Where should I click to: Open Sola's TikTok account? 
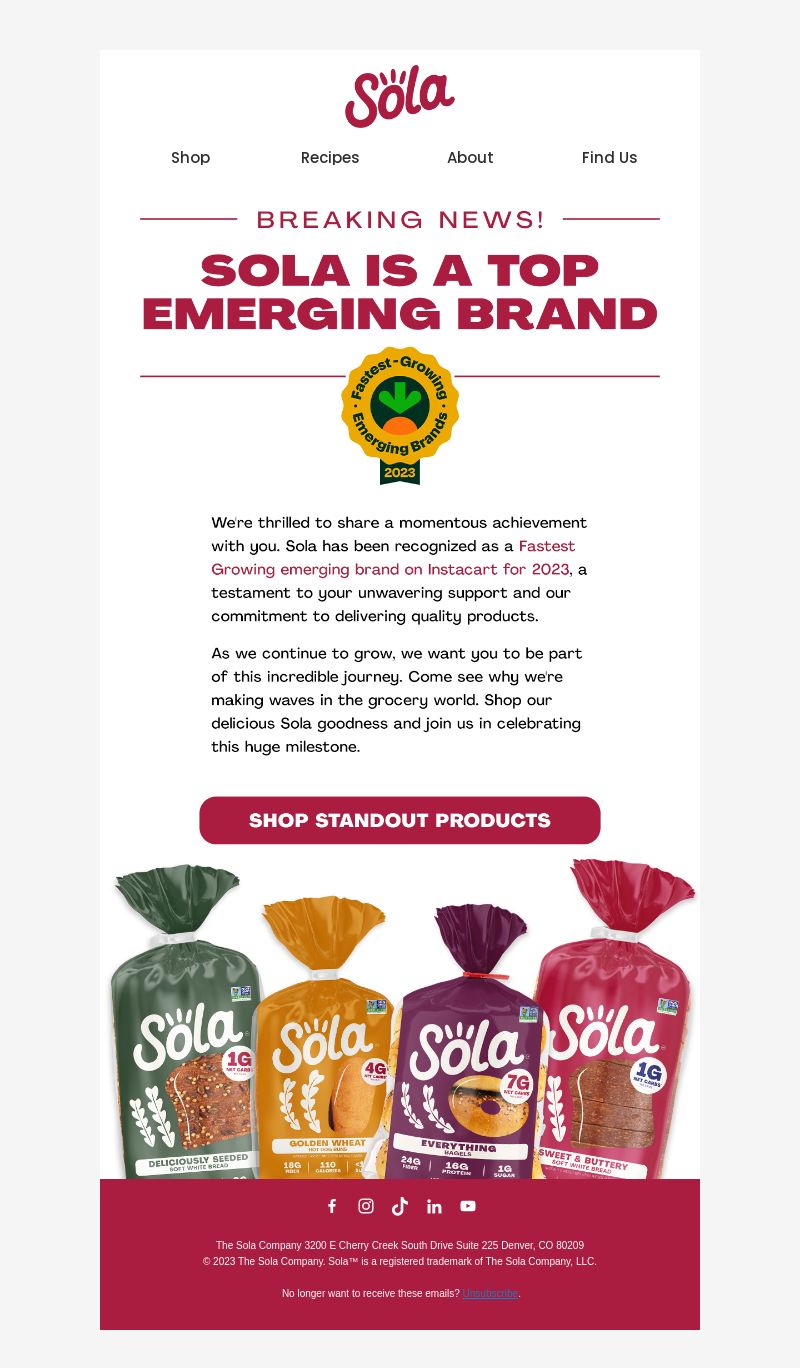400,1206
